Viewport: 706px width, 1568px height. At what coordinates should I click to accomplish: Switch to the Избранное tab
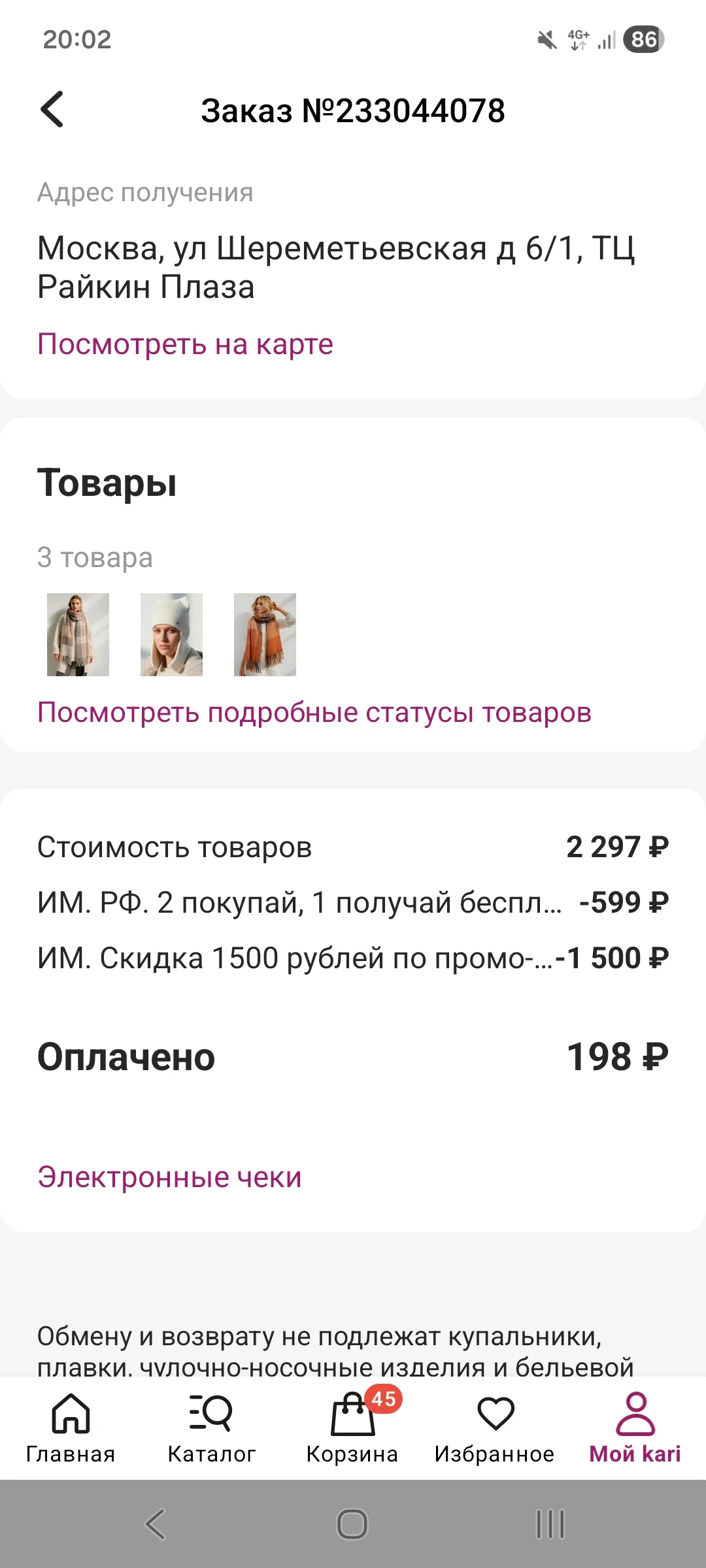pyautogui.click(x=494, y=1428)
